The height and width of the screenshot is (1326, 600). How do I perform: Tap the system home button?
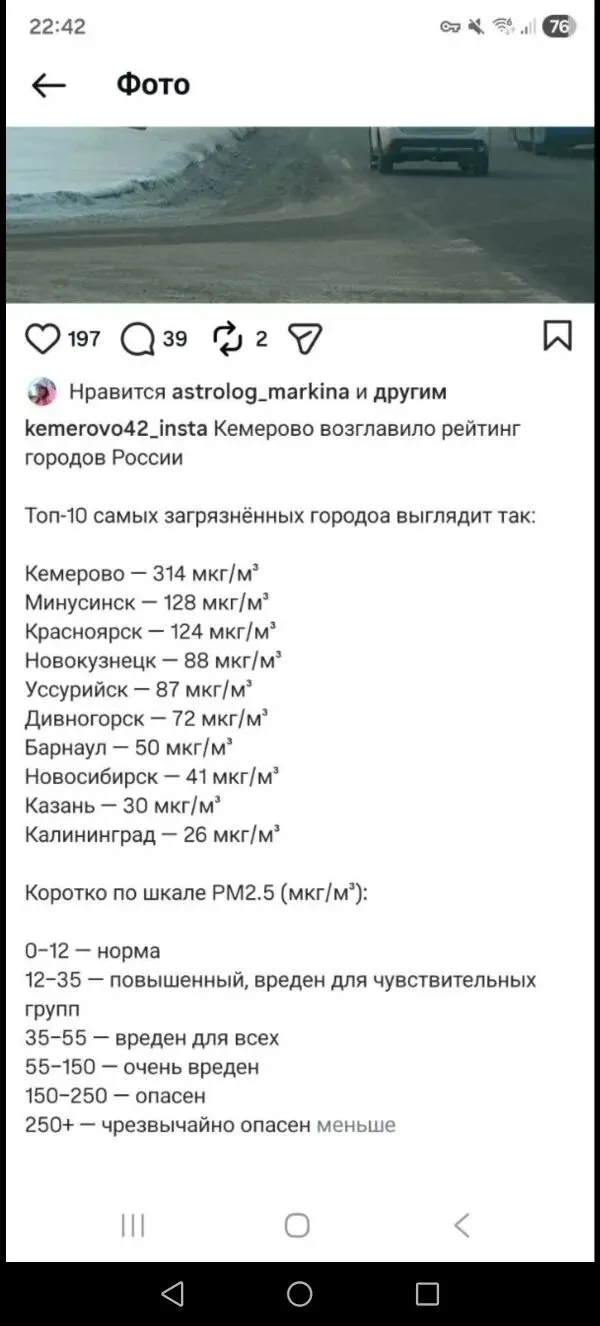300,1294
